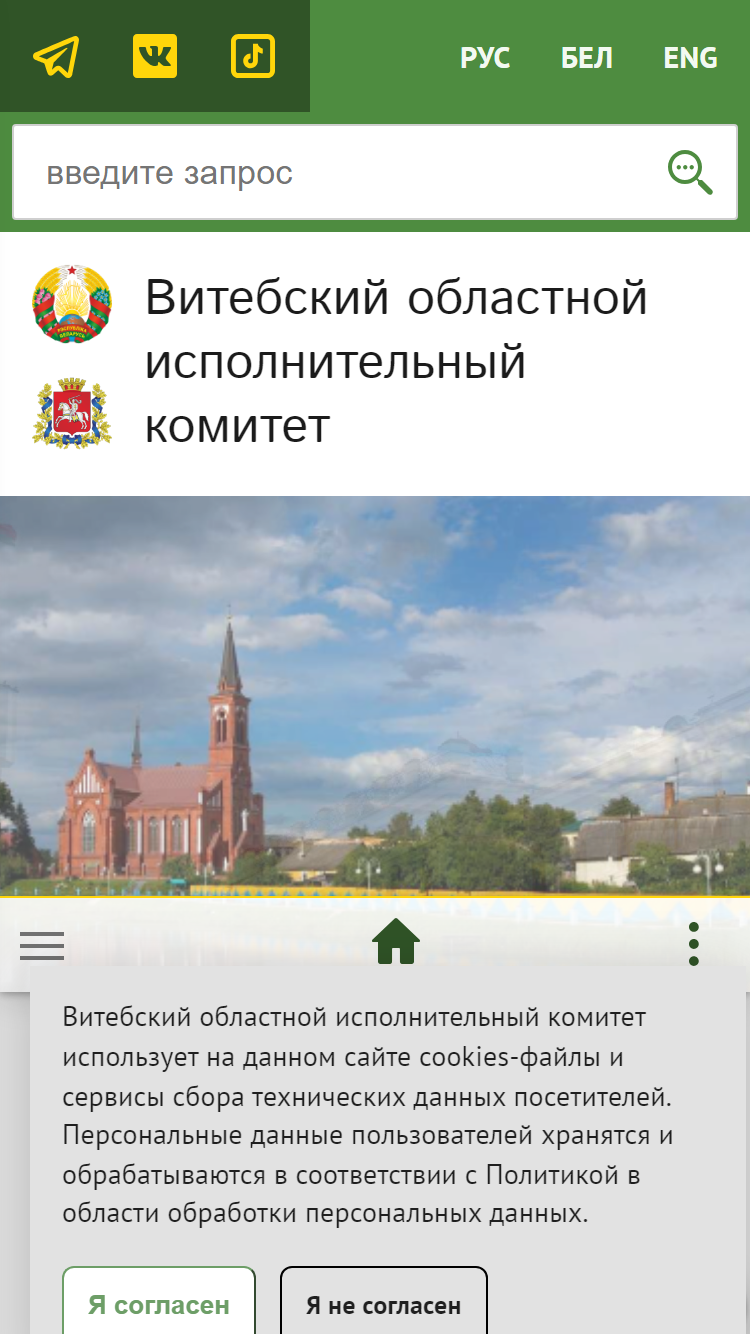Open the Telegram channel icon
750x1334 pixels.
click(x=56, y=57)
